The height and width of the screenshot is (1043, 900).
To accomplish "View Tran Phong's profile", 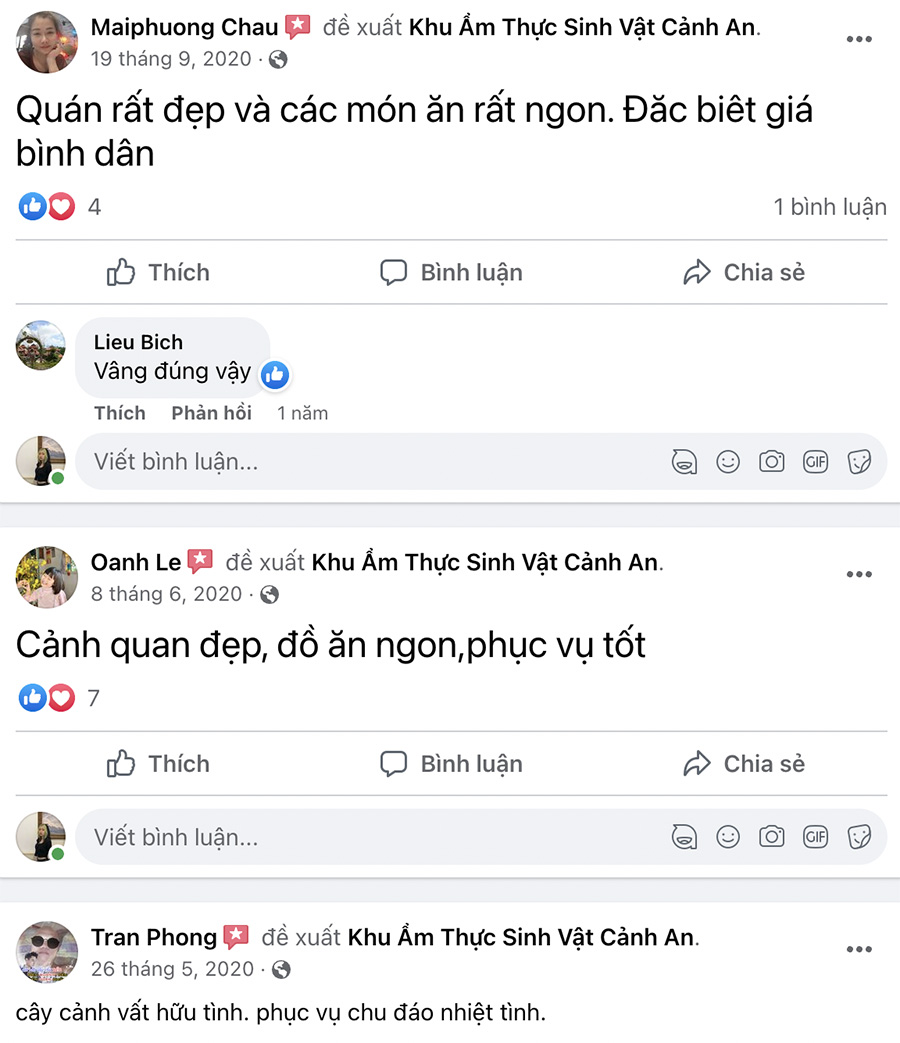I will point(153,937).
